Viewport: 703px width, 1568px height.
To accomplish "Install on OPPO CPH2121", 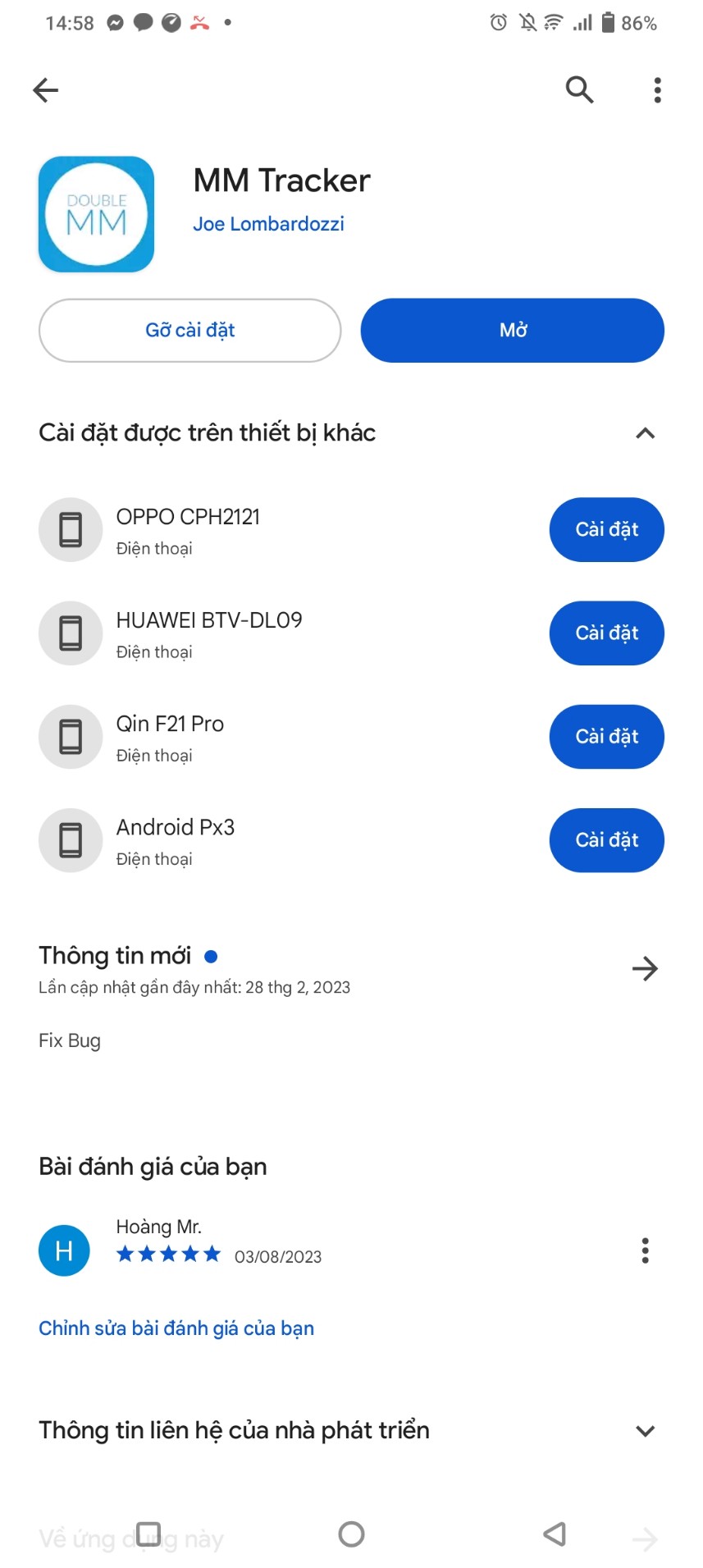I will [606, 529].
